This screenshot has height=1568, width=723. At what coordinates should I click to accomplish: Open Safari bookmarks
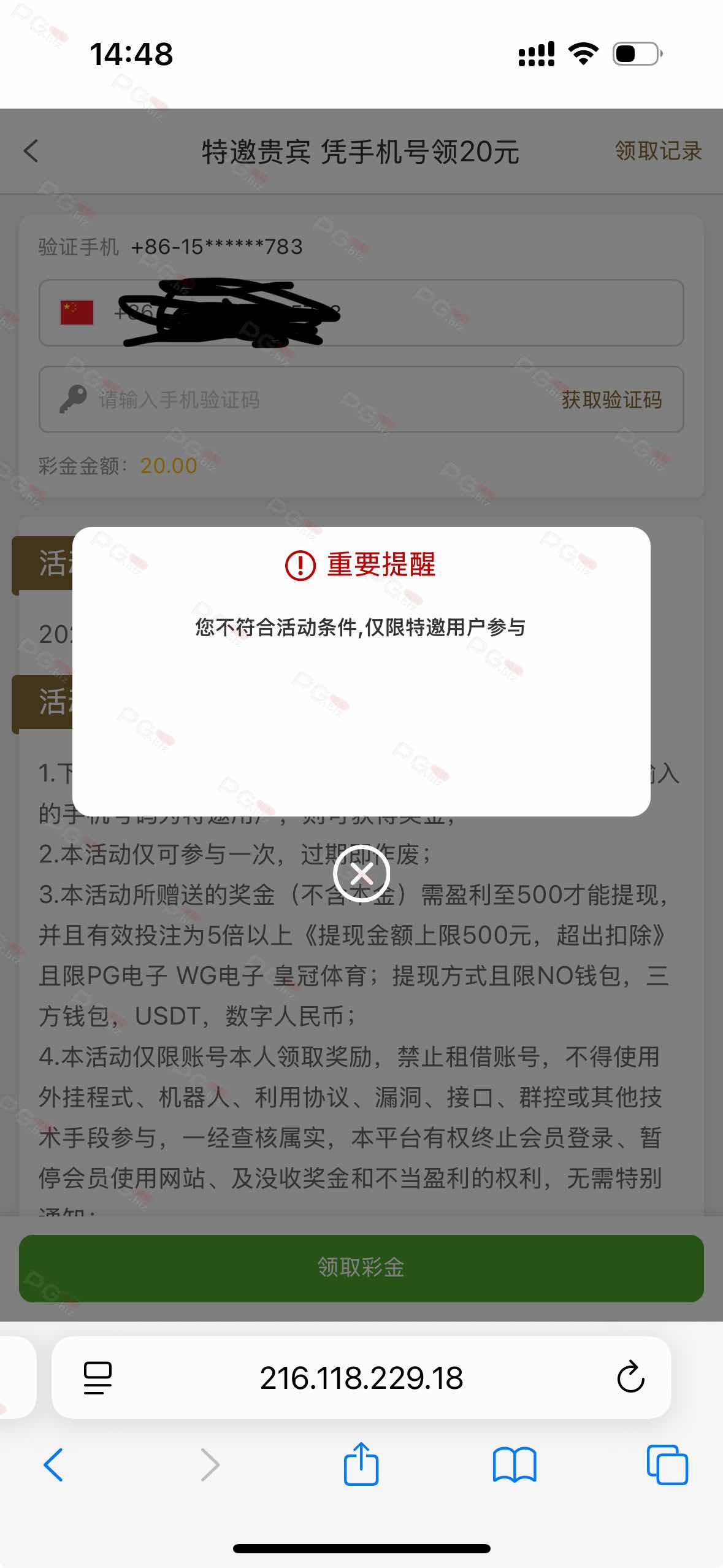514,1464
